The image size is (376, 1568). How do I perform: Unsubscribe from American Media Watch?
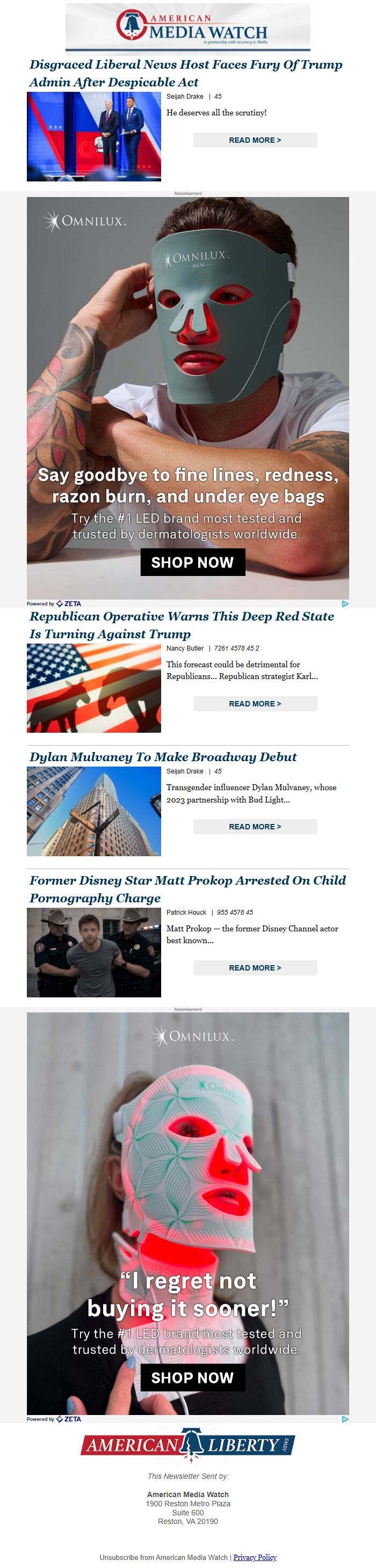163,1557
